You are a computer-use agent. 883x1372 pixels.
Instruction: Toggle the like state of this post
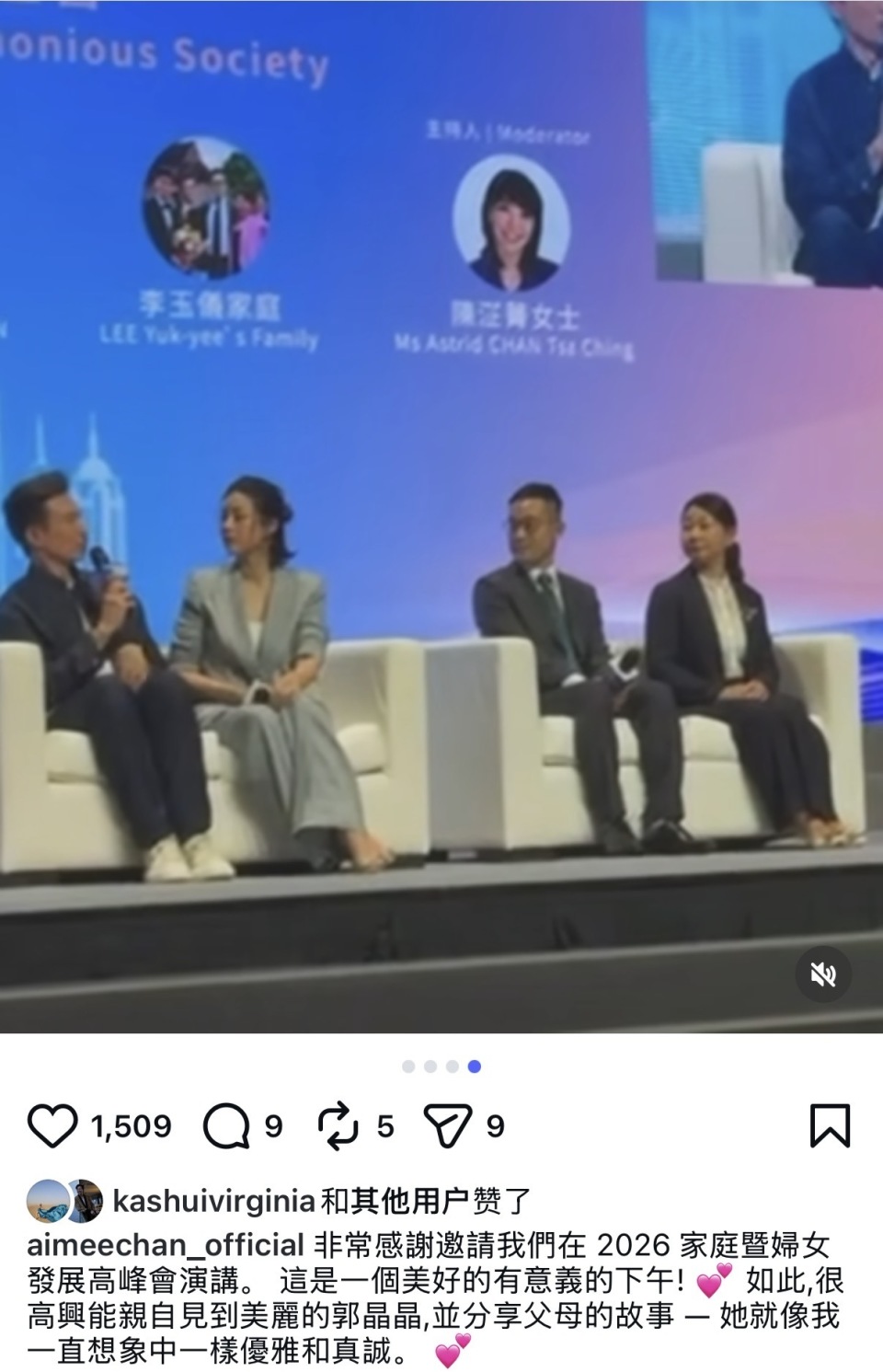tap(55, 1124)
